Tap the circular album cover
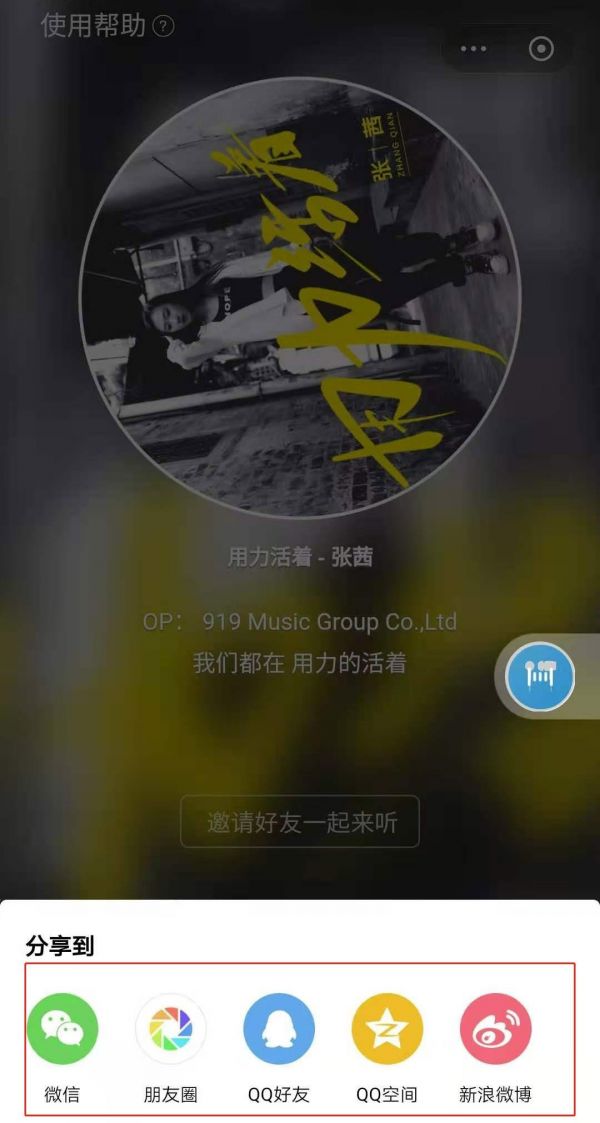Image resolution: width=600 pixels, height=1123 pixels. [x=299, y=297]
